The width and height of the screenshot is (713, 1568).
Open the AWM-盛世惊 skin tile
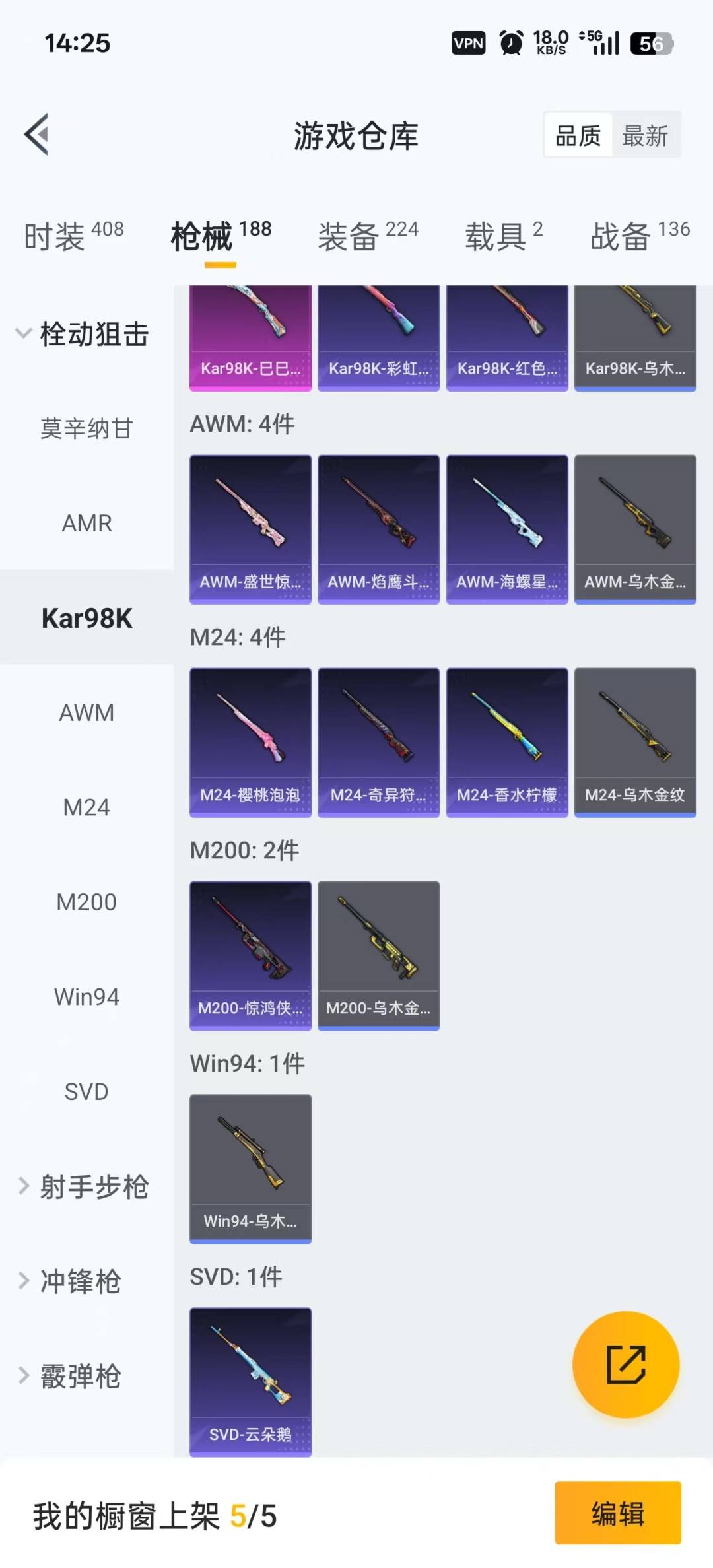click(250, 528)
